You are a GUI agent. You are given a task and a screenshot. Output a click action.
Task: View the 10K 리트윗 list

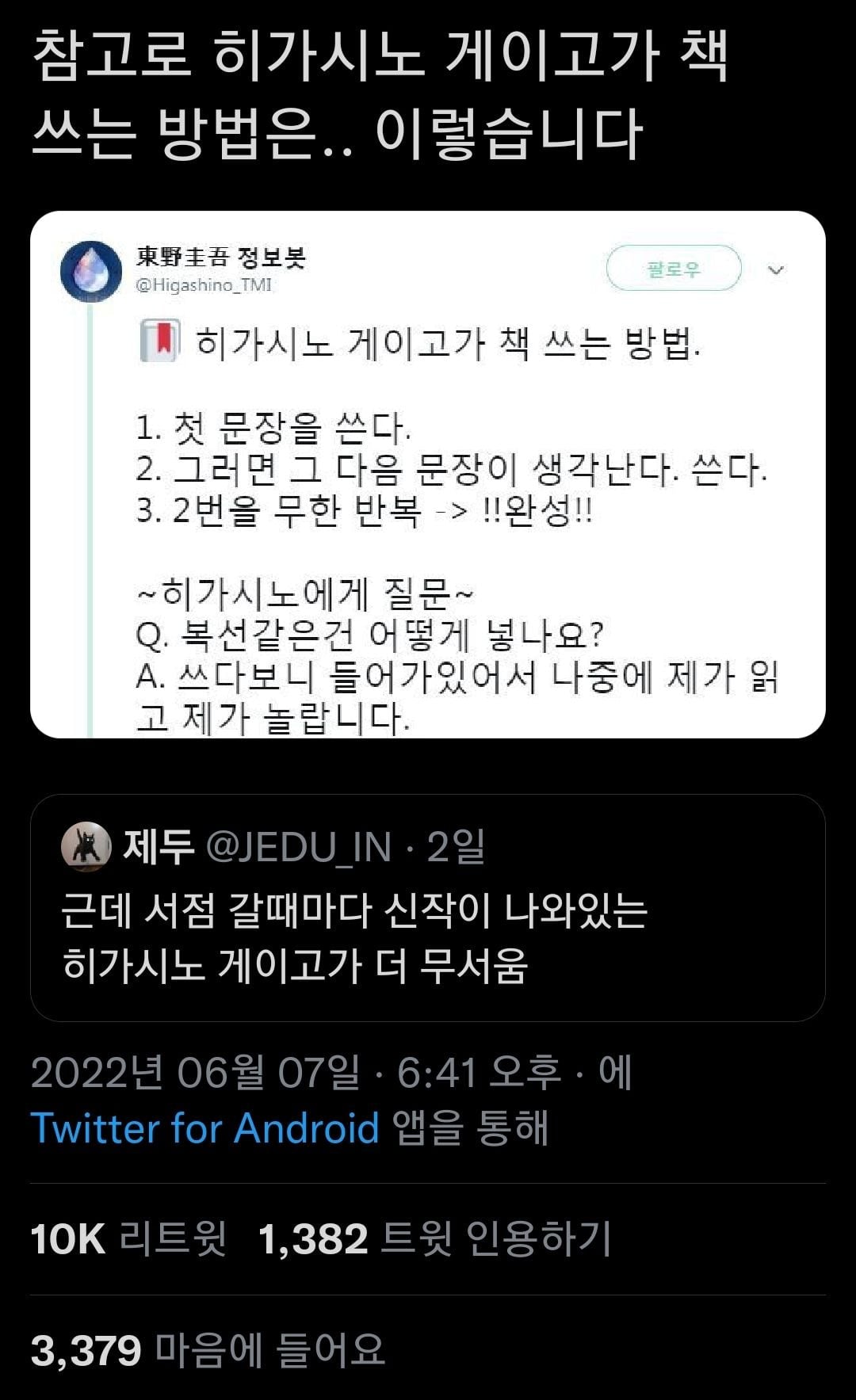(128, 1238)
